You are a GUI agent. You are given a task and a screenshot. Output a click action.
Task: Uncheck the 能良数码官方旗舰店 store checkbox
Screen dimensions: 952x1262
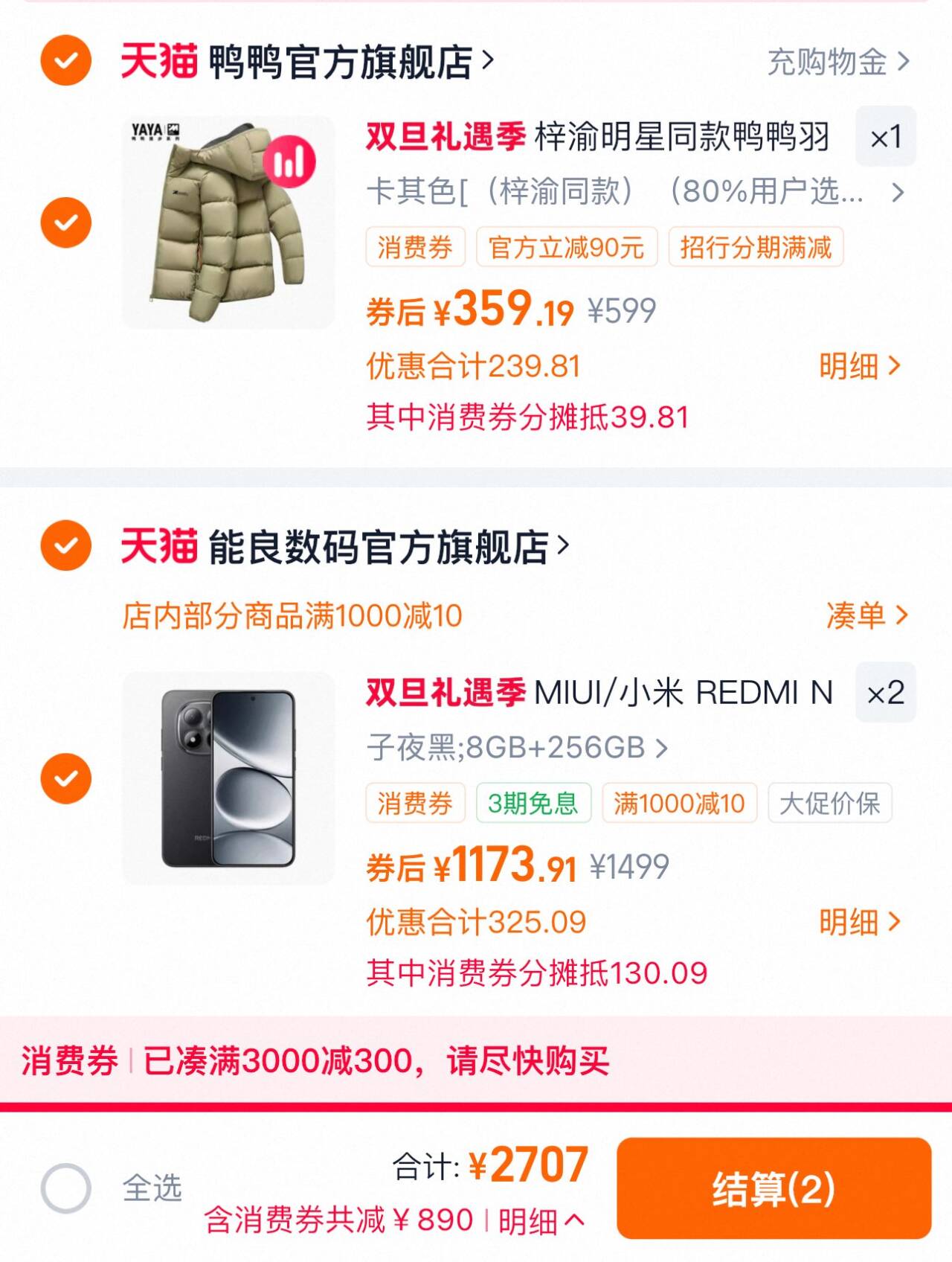pos(65,545)
